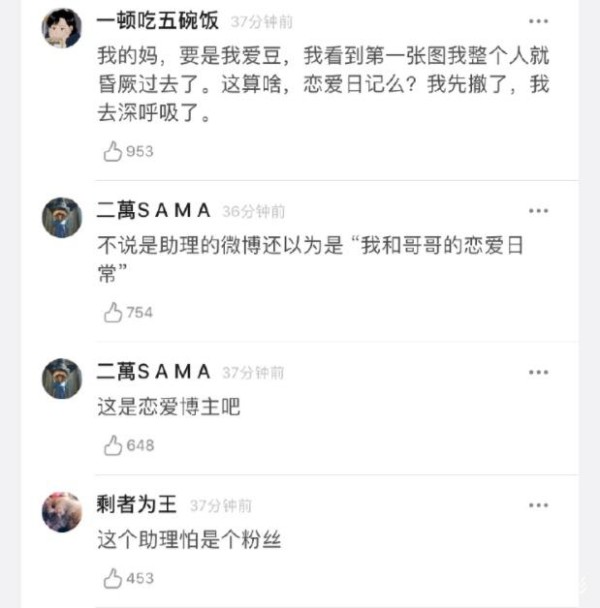
Task: Open more options on 一顿吃五碗饭's comment
Action: tap(539, 22)
